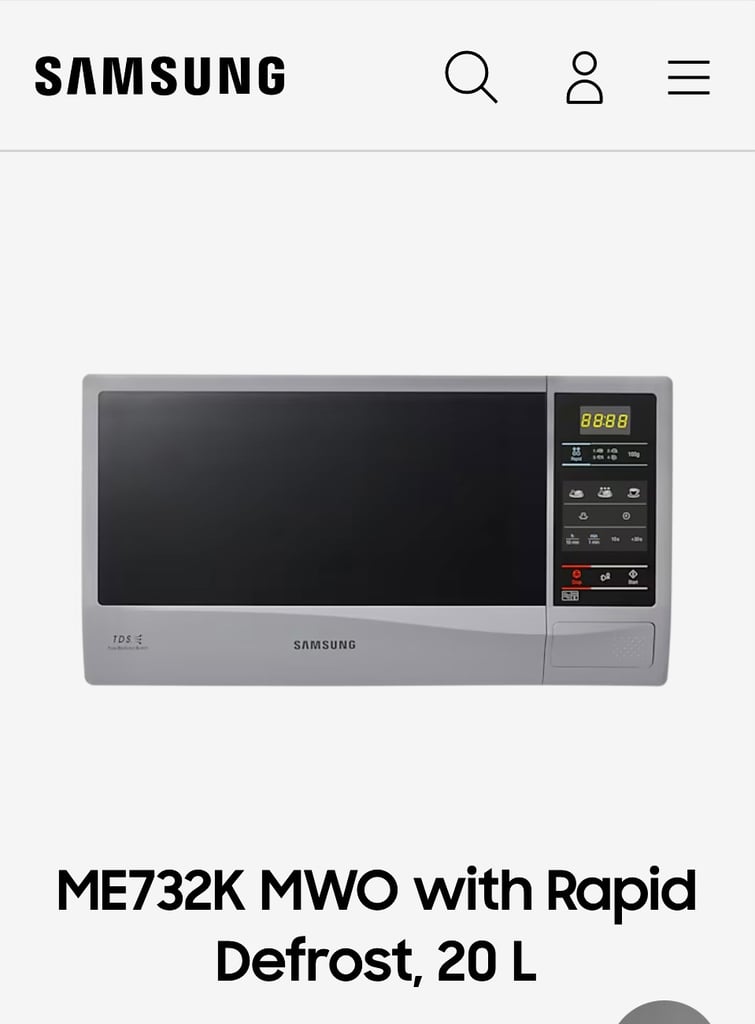
Task: Open the search icon in the header
Action: point(470,77)
